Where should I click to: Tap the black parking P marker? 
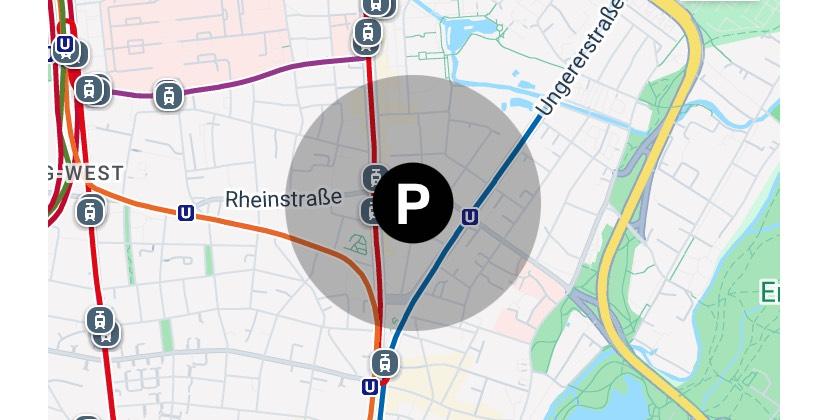click(x=413, y=204)
